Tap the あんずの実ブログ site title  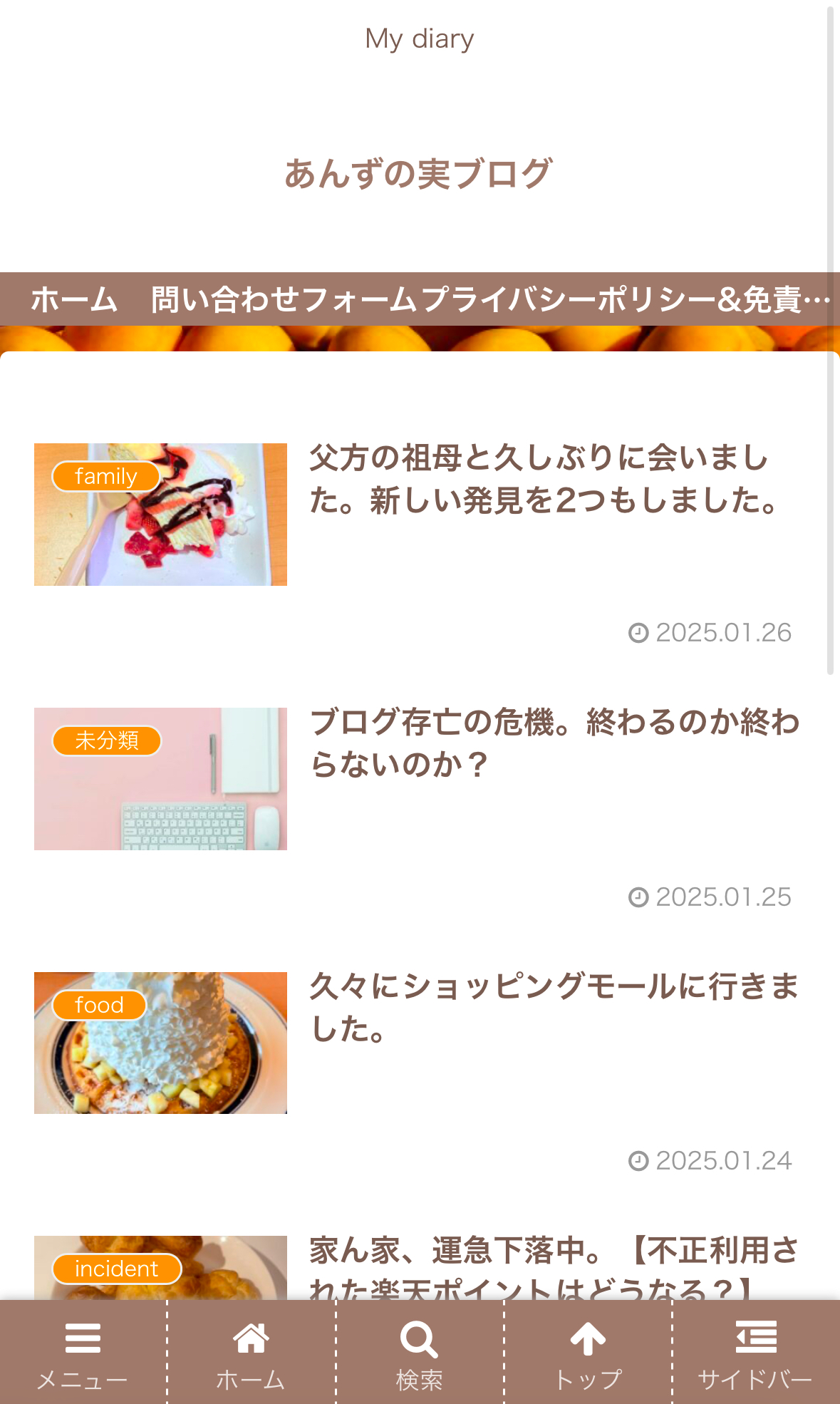pyautogui.click(x=419, y=174)
